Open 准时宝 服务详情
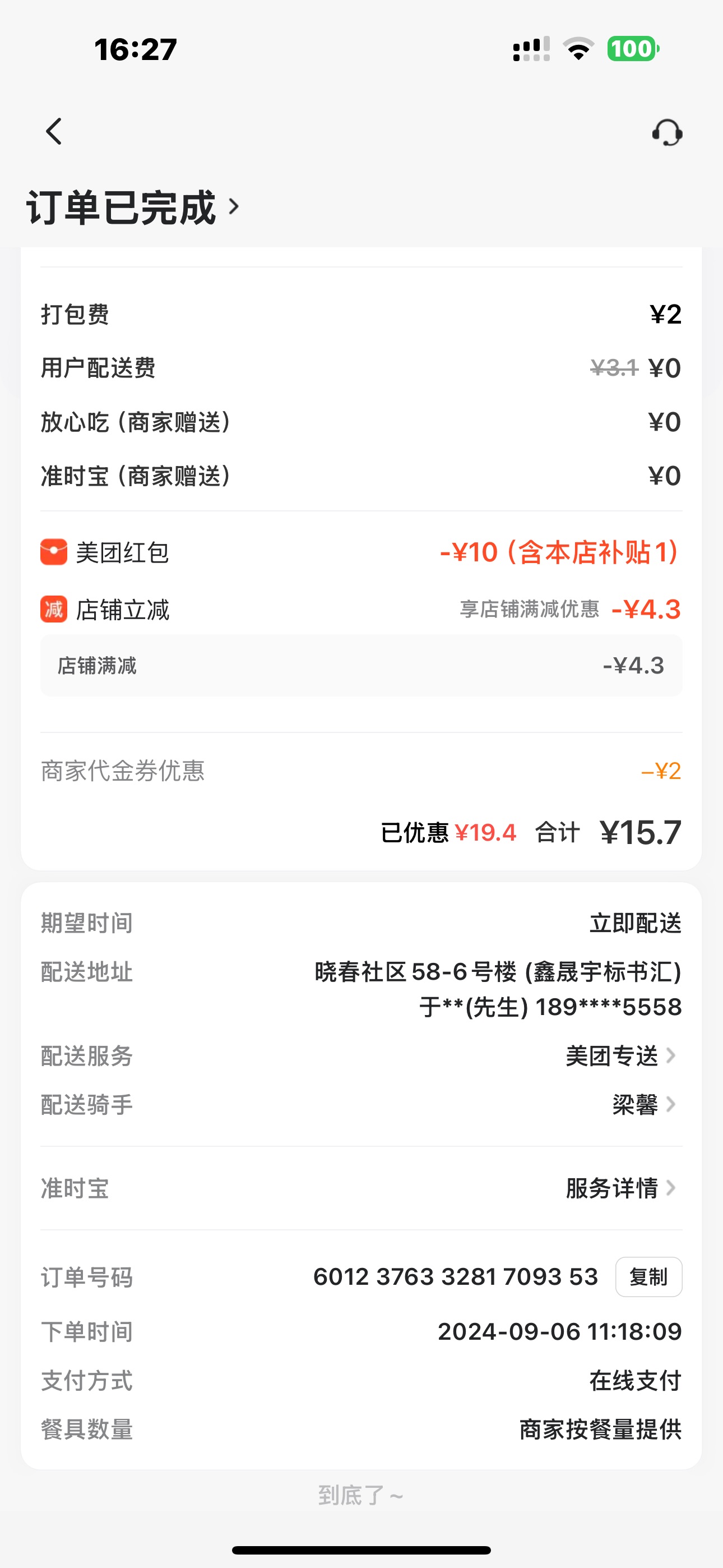This screenshot has width=723, height=1568. [620, 1188]
